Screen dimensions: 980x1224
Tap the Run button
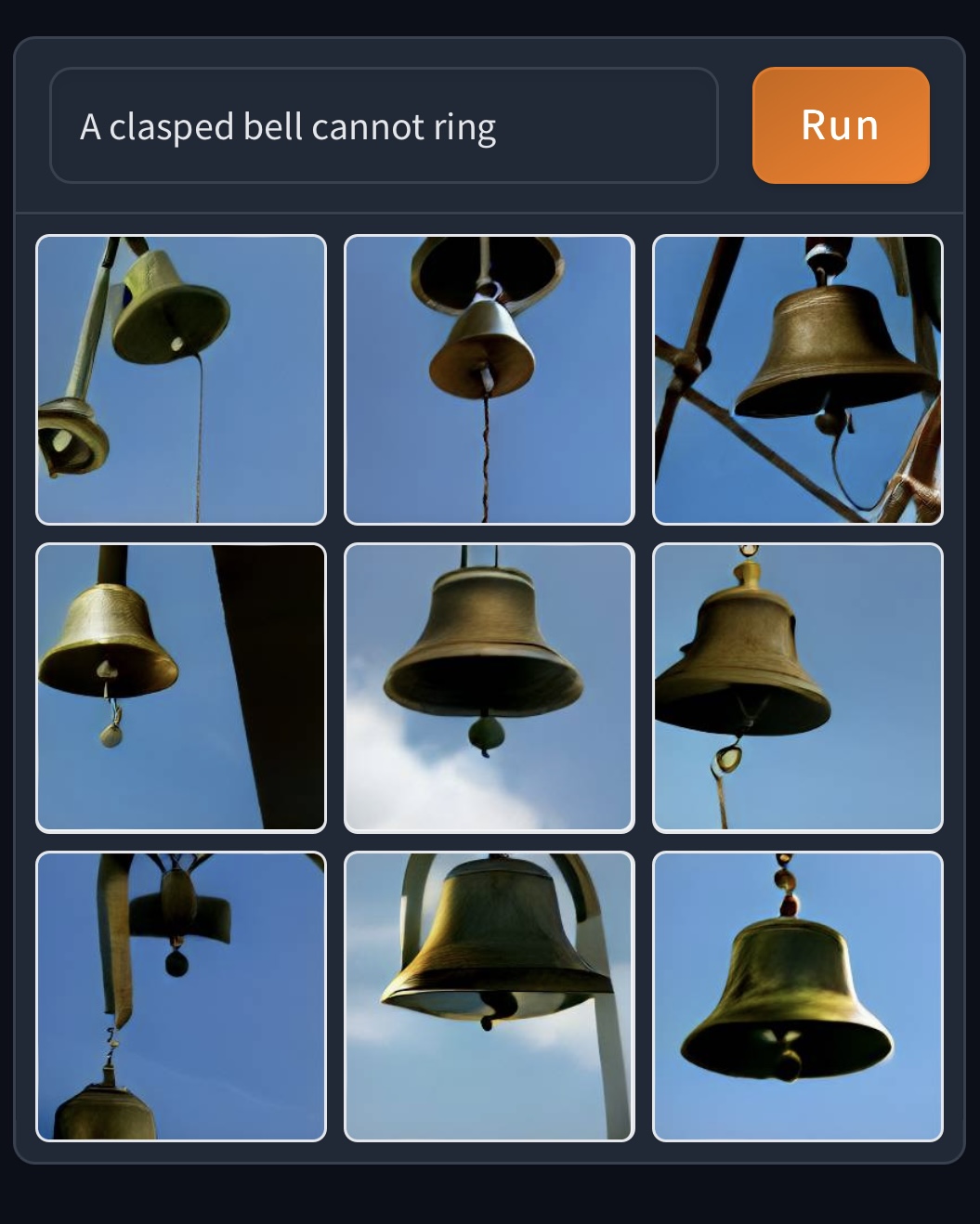(x=840, y=125)
